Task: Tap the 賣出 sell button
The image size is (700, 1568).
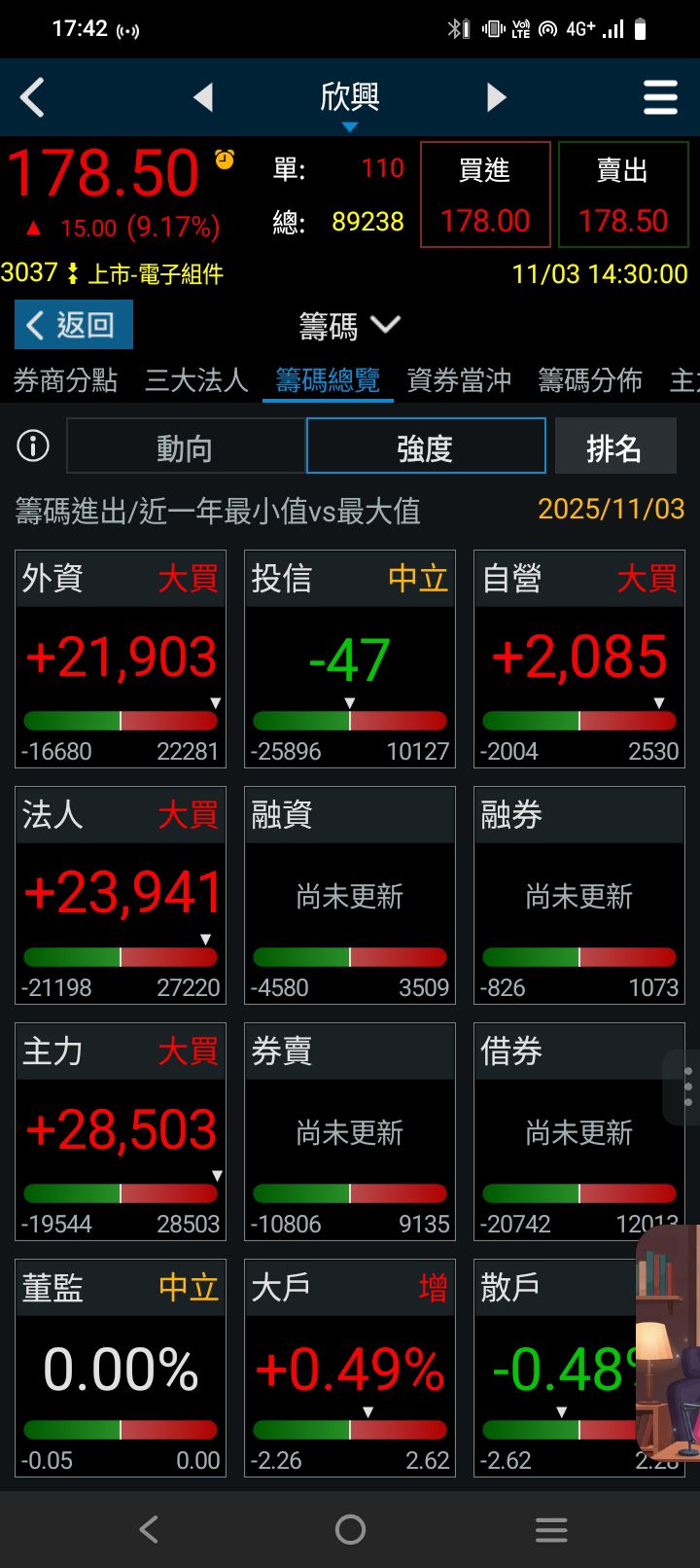Action: point(623,195)
